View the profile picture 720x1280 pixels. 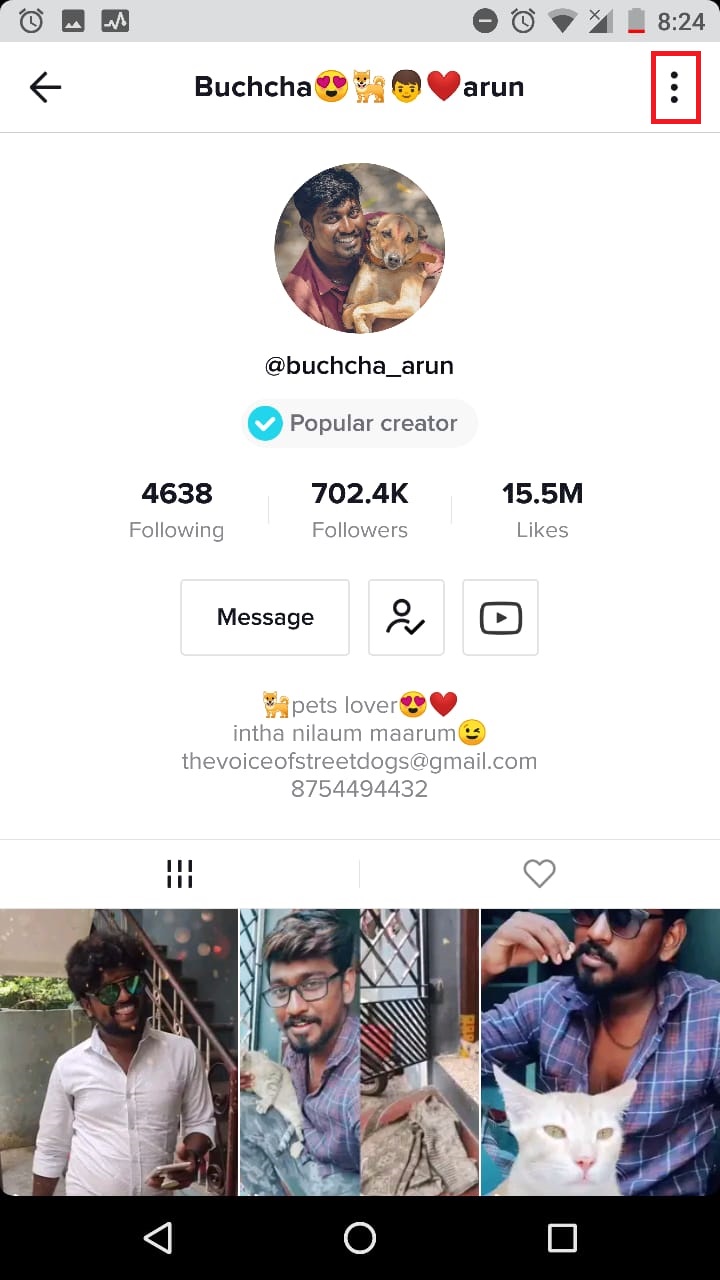[x=359, y=248]
